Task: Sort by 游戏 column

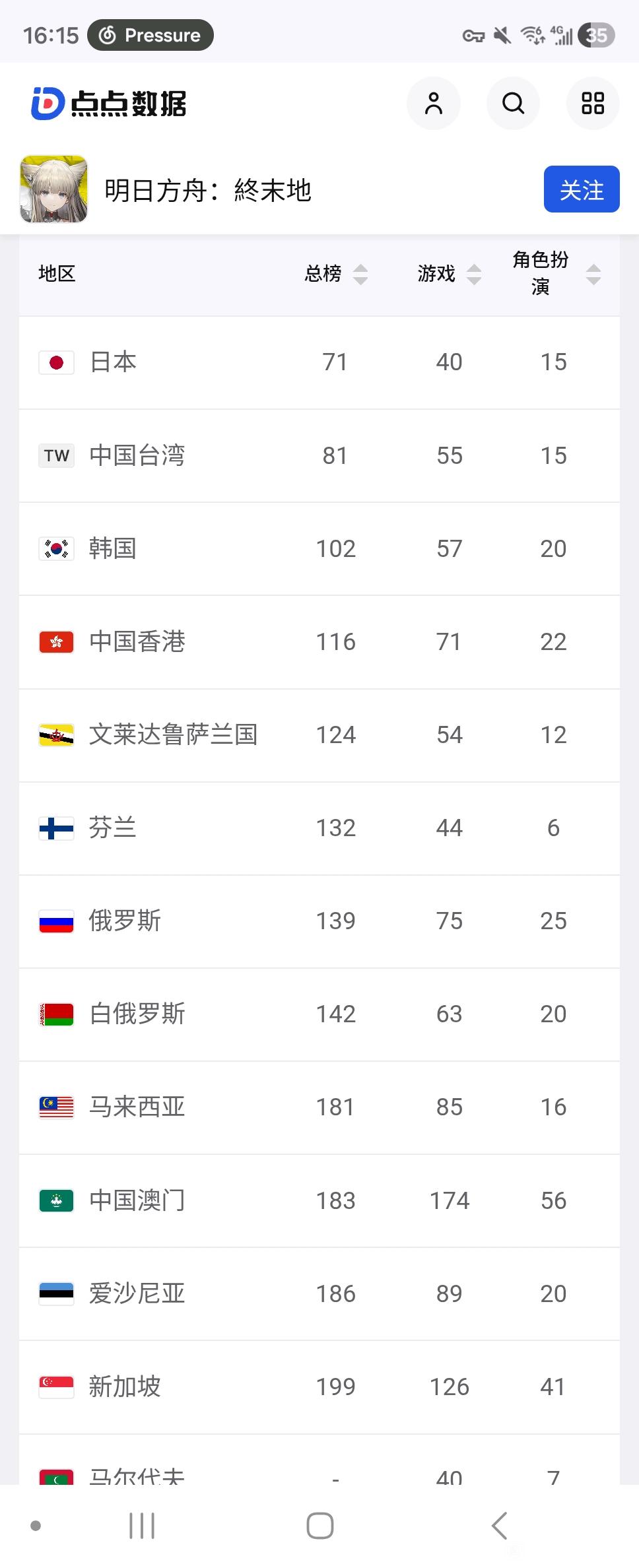Action: pos(450,274)
